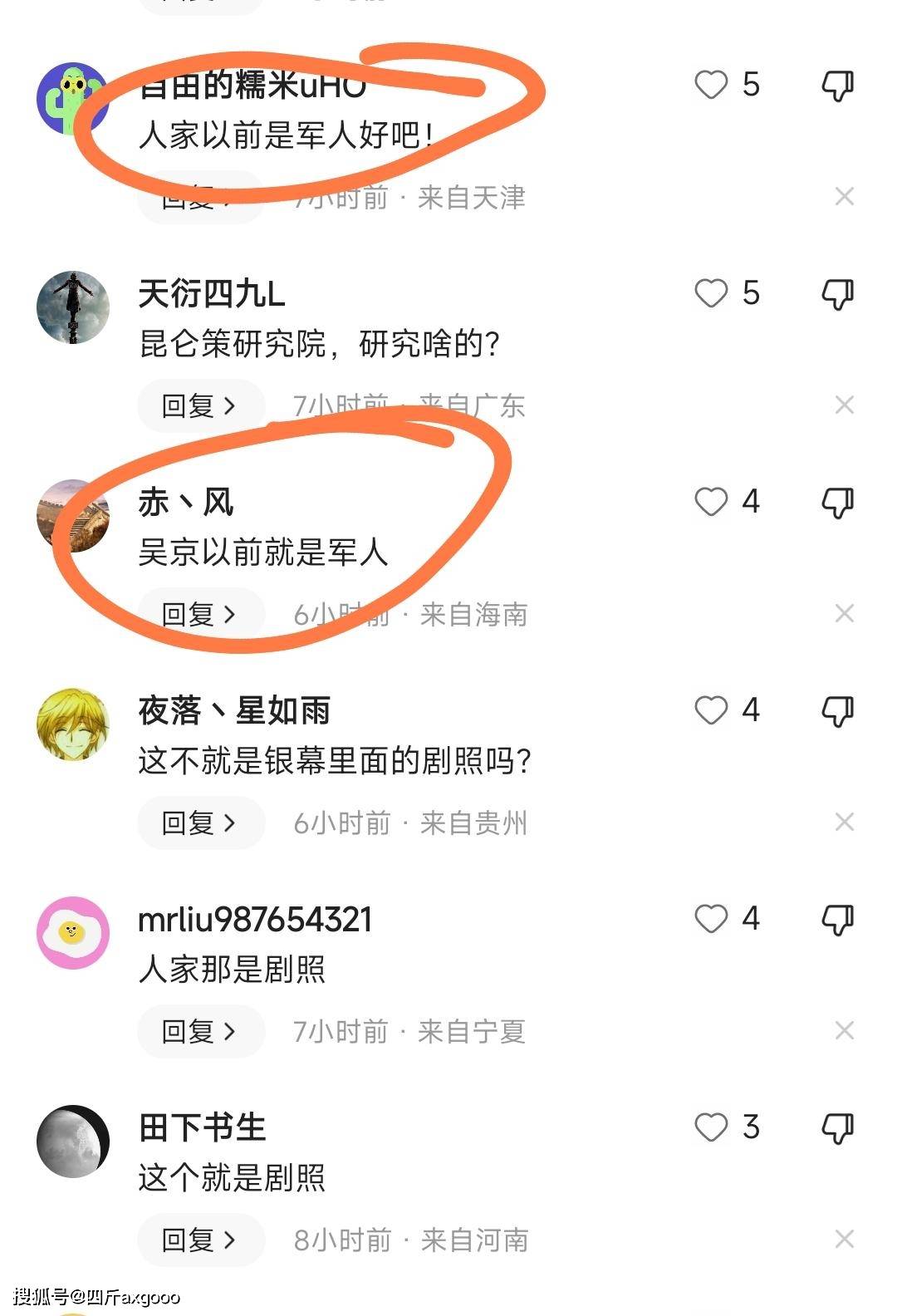Like 夜落丶星如雨's comment
Viewport: 897px width, 1316px height.
pyautogui.click(x=711, y=710)
